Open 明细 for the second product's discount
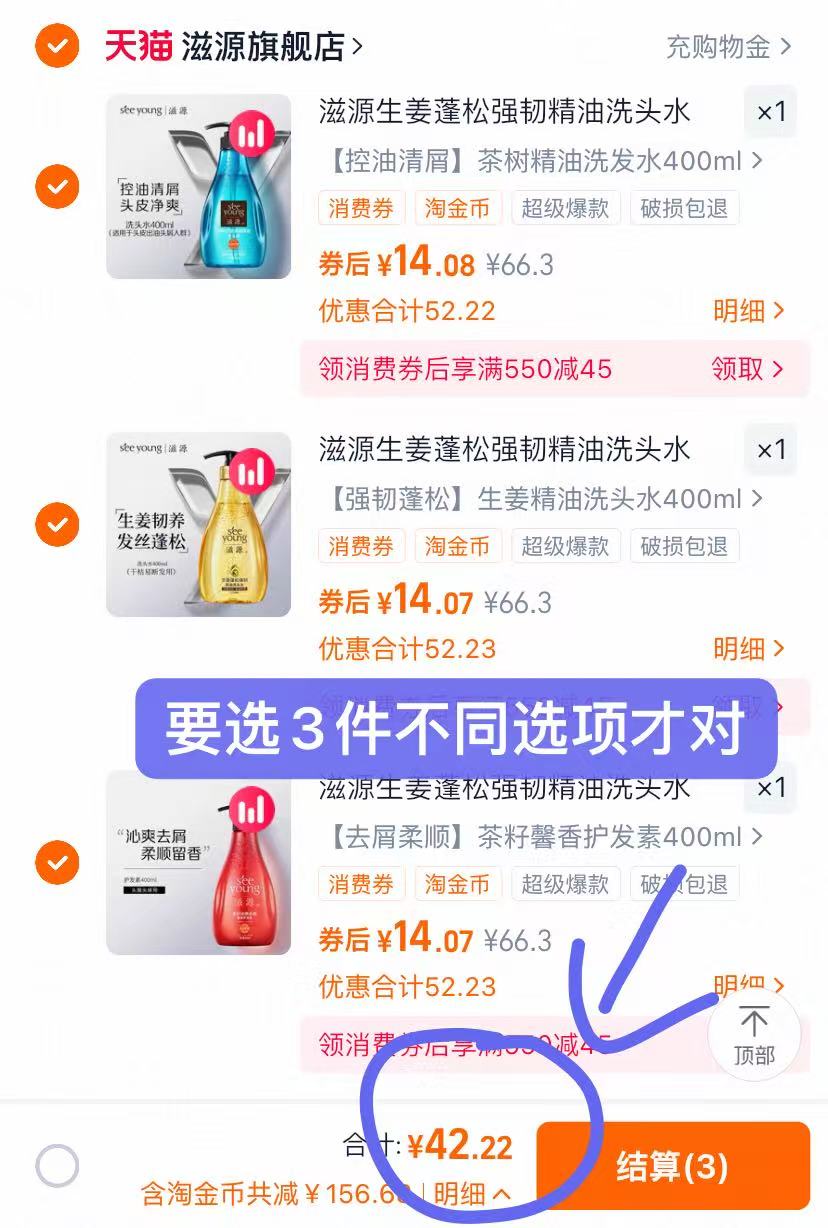This screenshot has height=1228, width=828. [x=744, y=648]
